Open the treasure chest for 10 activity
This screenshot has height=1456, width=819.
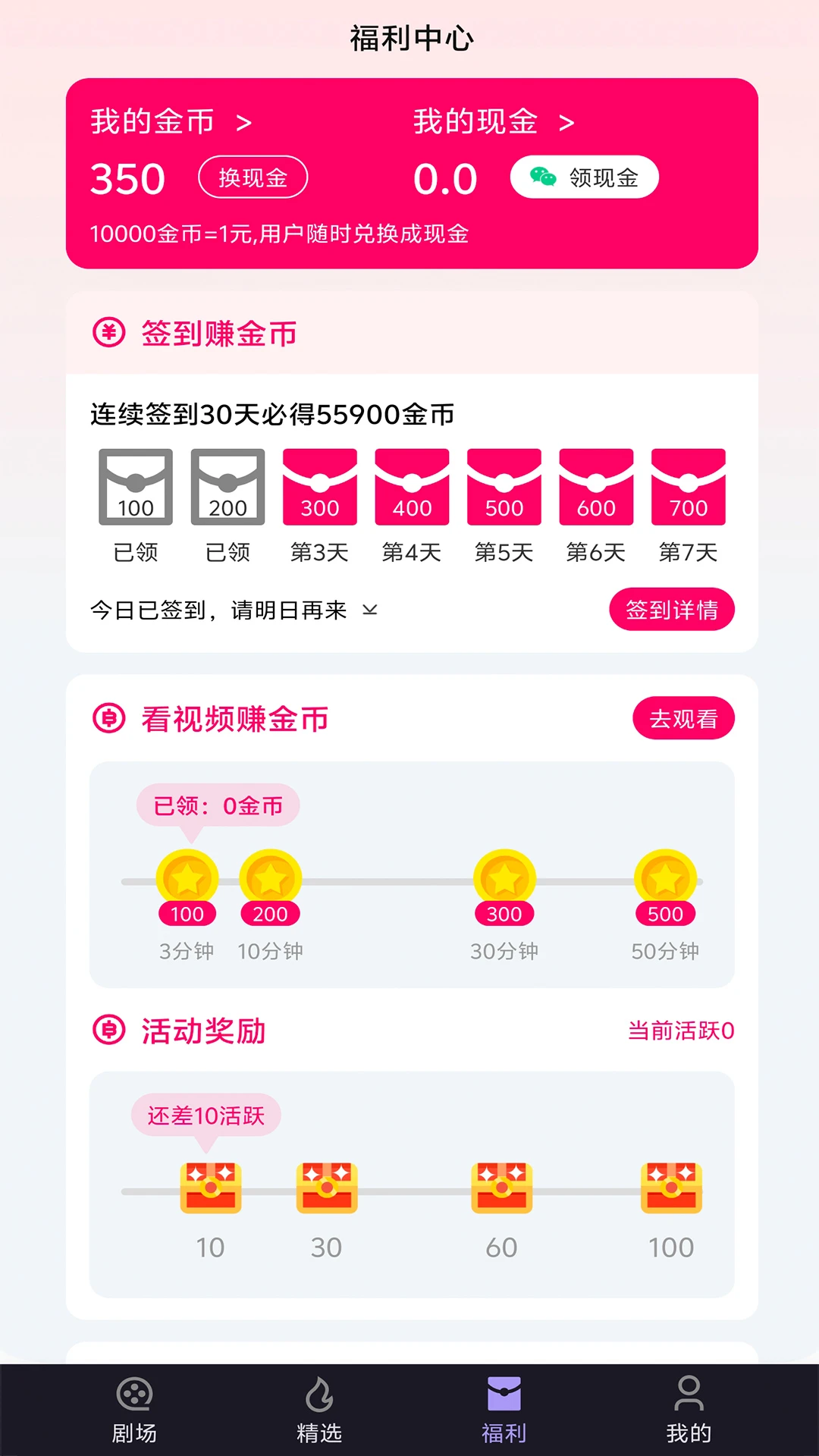point(211,1188)
